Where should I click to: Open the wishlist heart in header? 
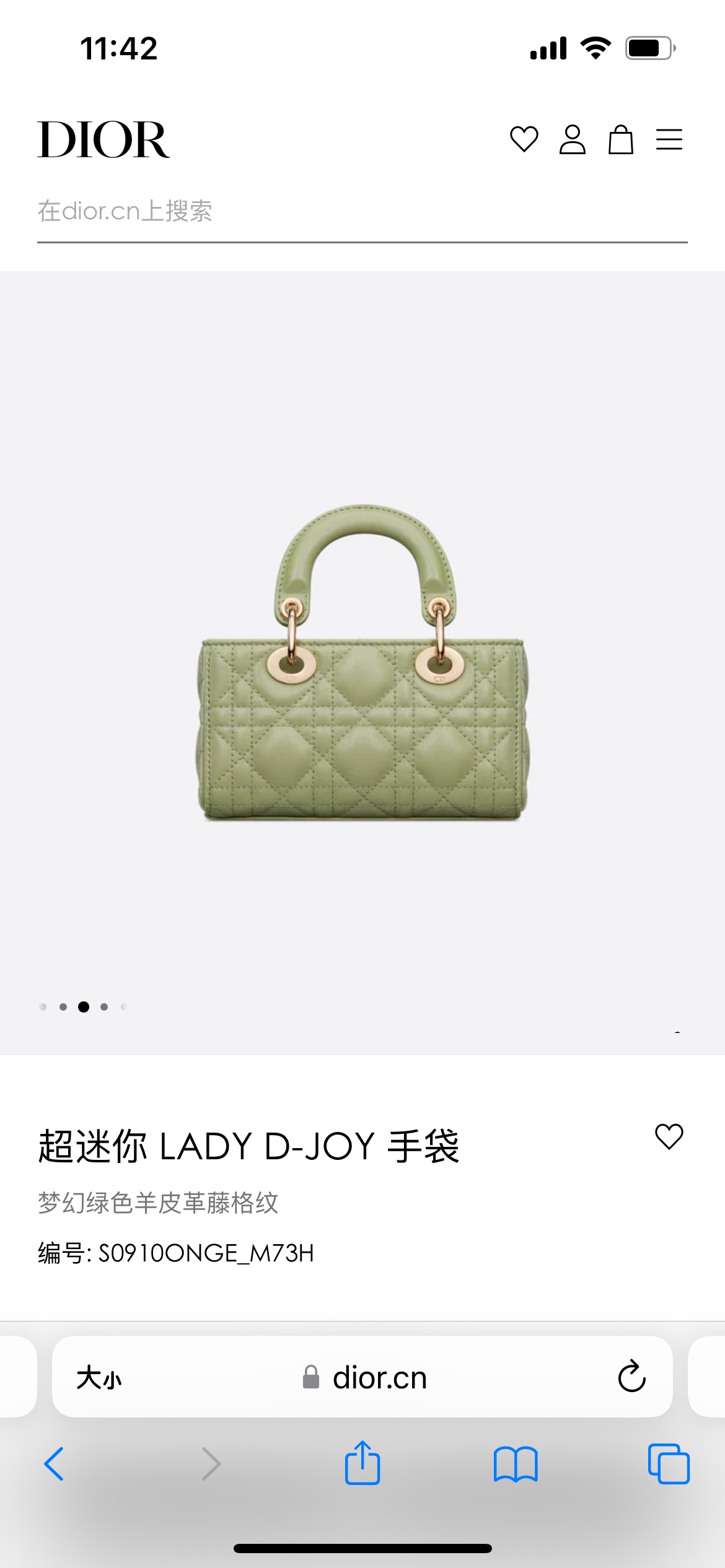coord(524,139)
